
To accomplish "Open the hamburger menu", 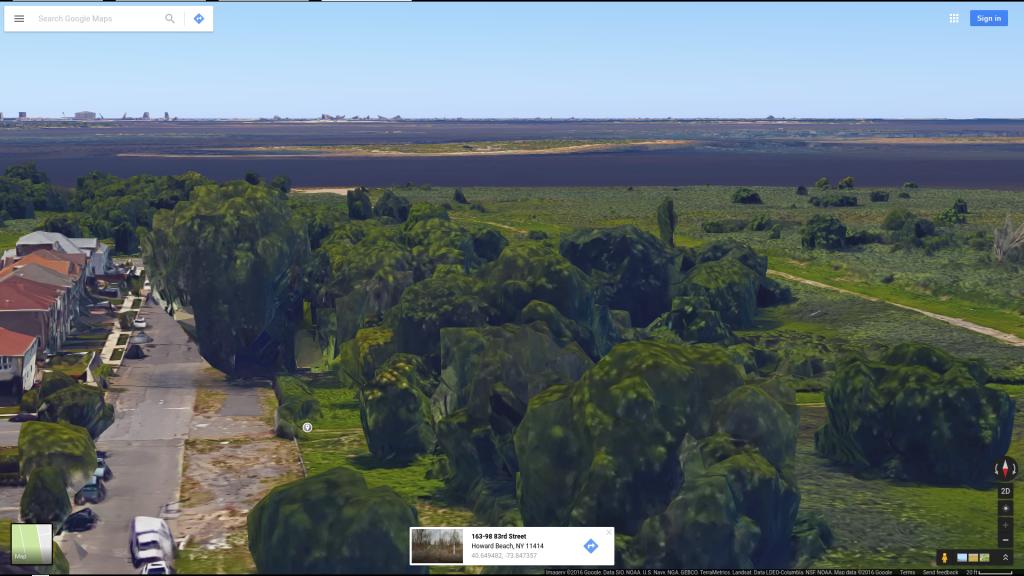I will tap(19, 19).
